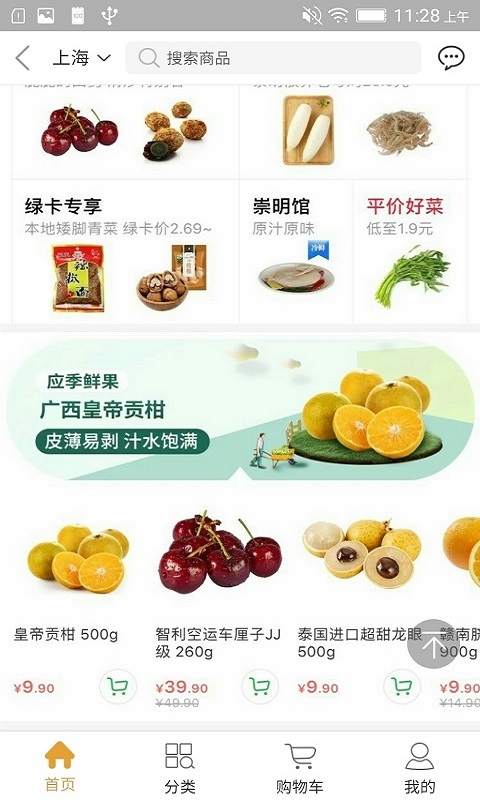480x800 pixels.
Task: Tap the back-to-top arrow button
Action: (432, 643)
